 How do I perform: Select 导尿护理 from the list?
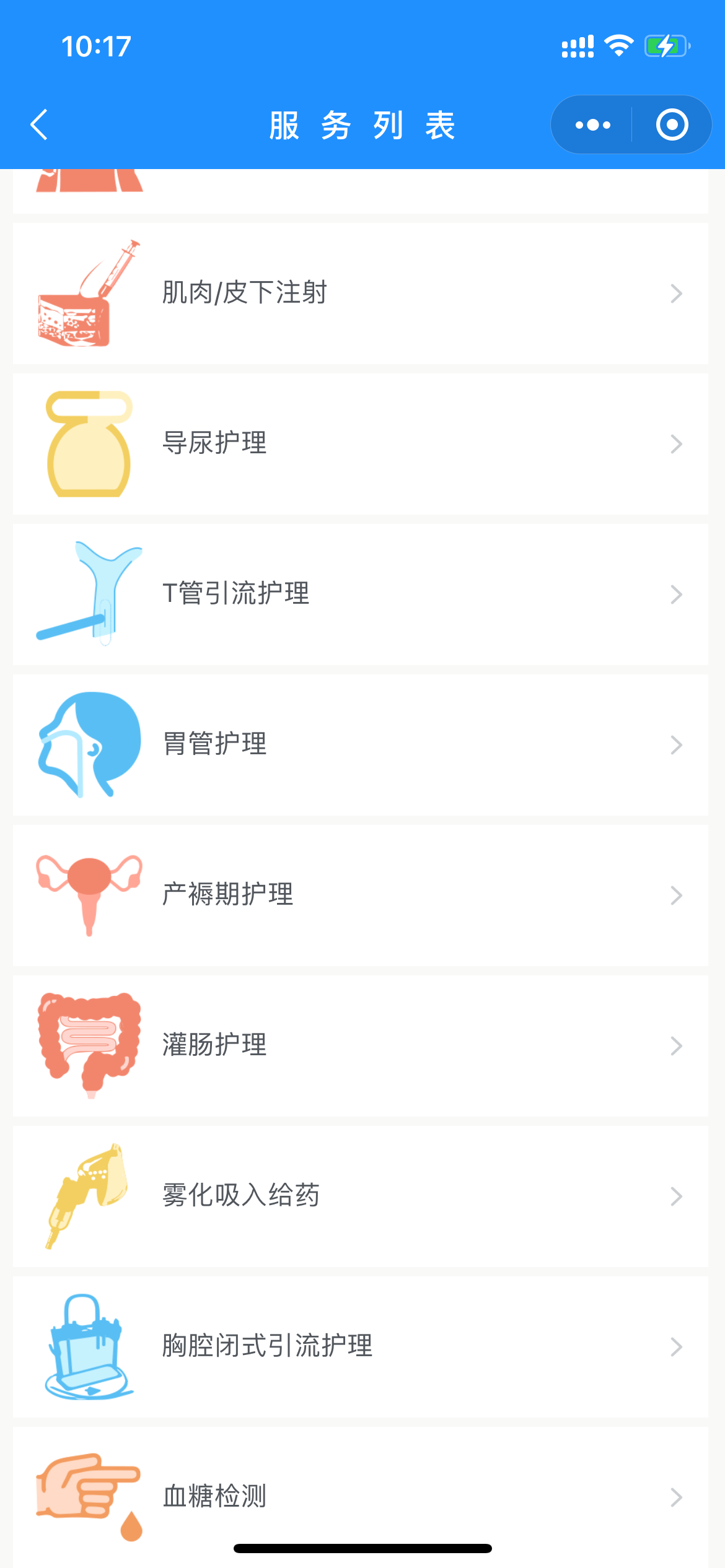tap(360, 444)
